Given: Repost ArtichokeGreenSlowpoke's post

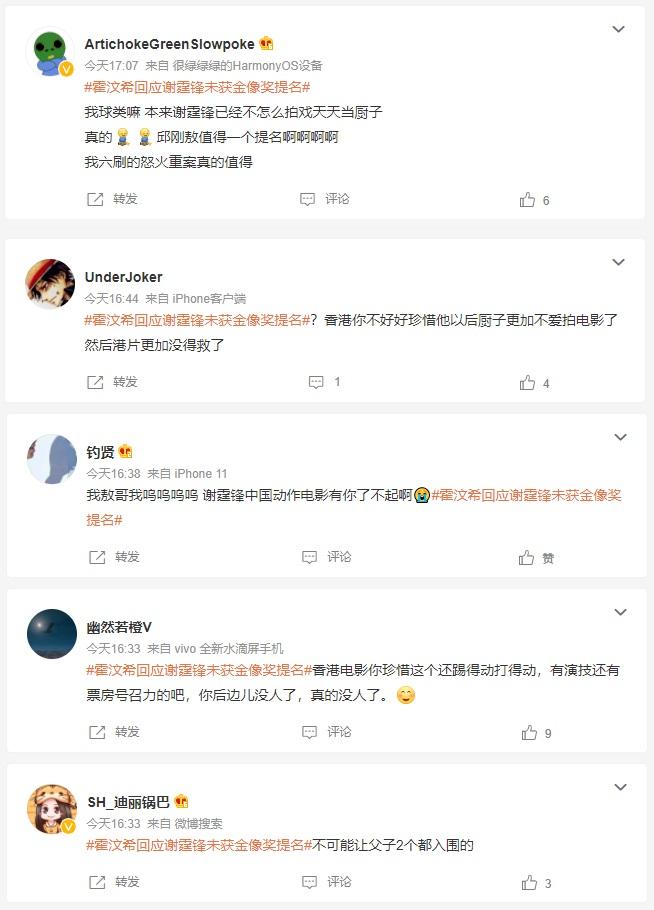Looking at the screenshot, I should pos(112,199).
